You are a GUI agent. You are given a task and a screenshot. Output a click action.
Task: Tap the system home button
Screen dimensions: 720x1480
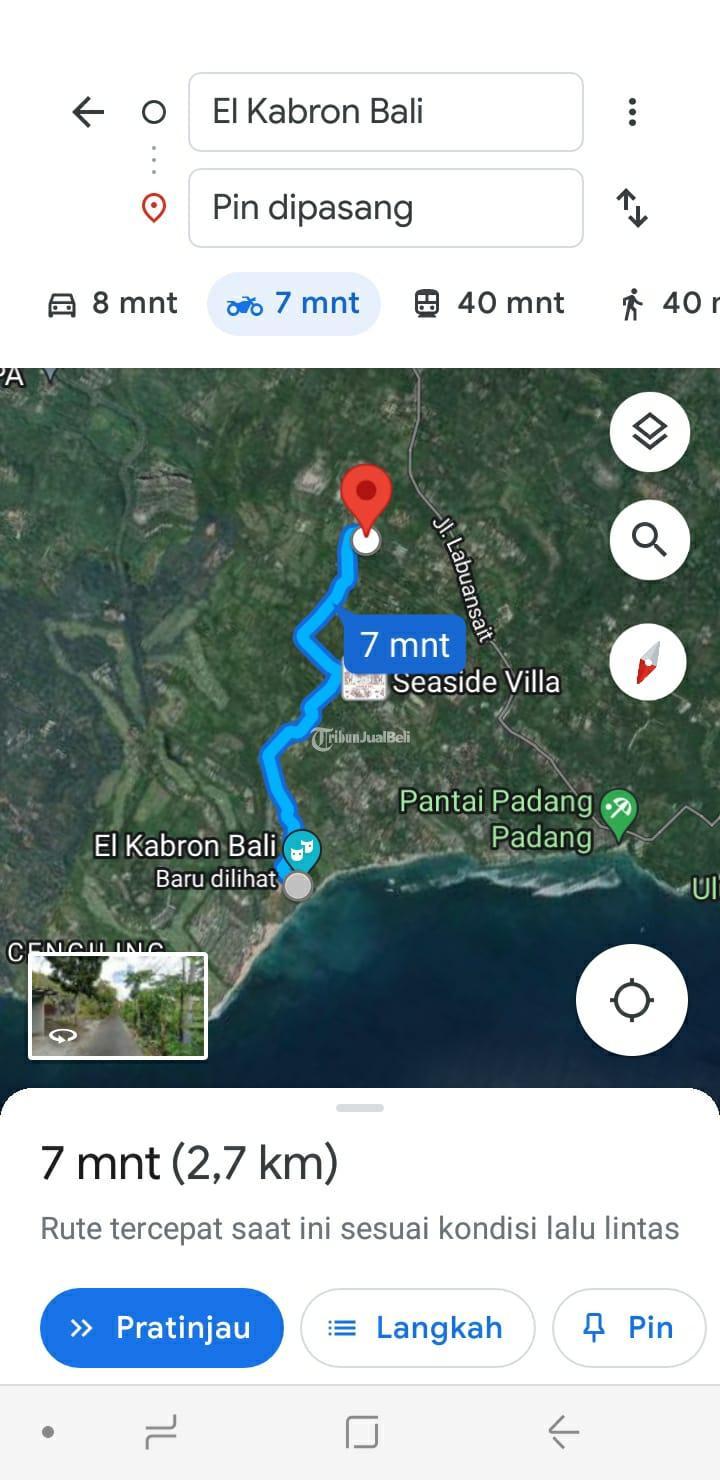[361, 1433]
